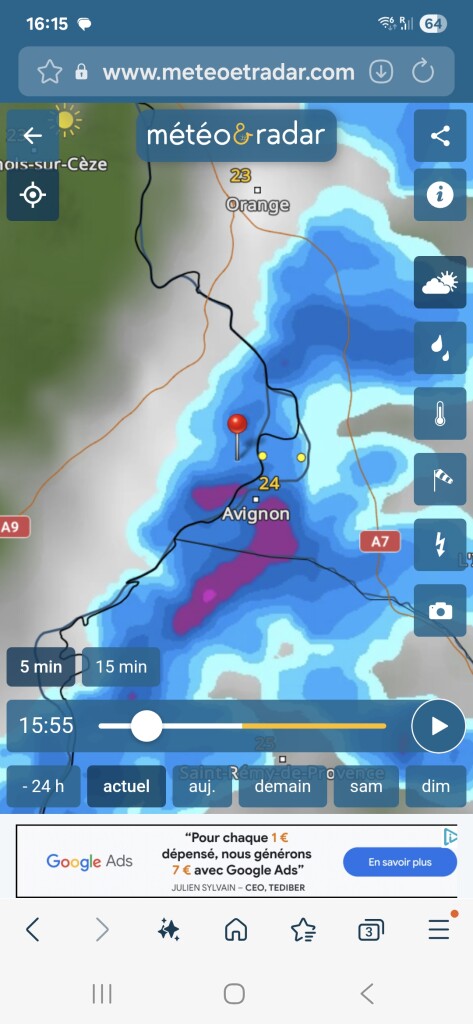Screen dimensions: 473x1024
Task: Center the map on my location
Action: (33, 195)
